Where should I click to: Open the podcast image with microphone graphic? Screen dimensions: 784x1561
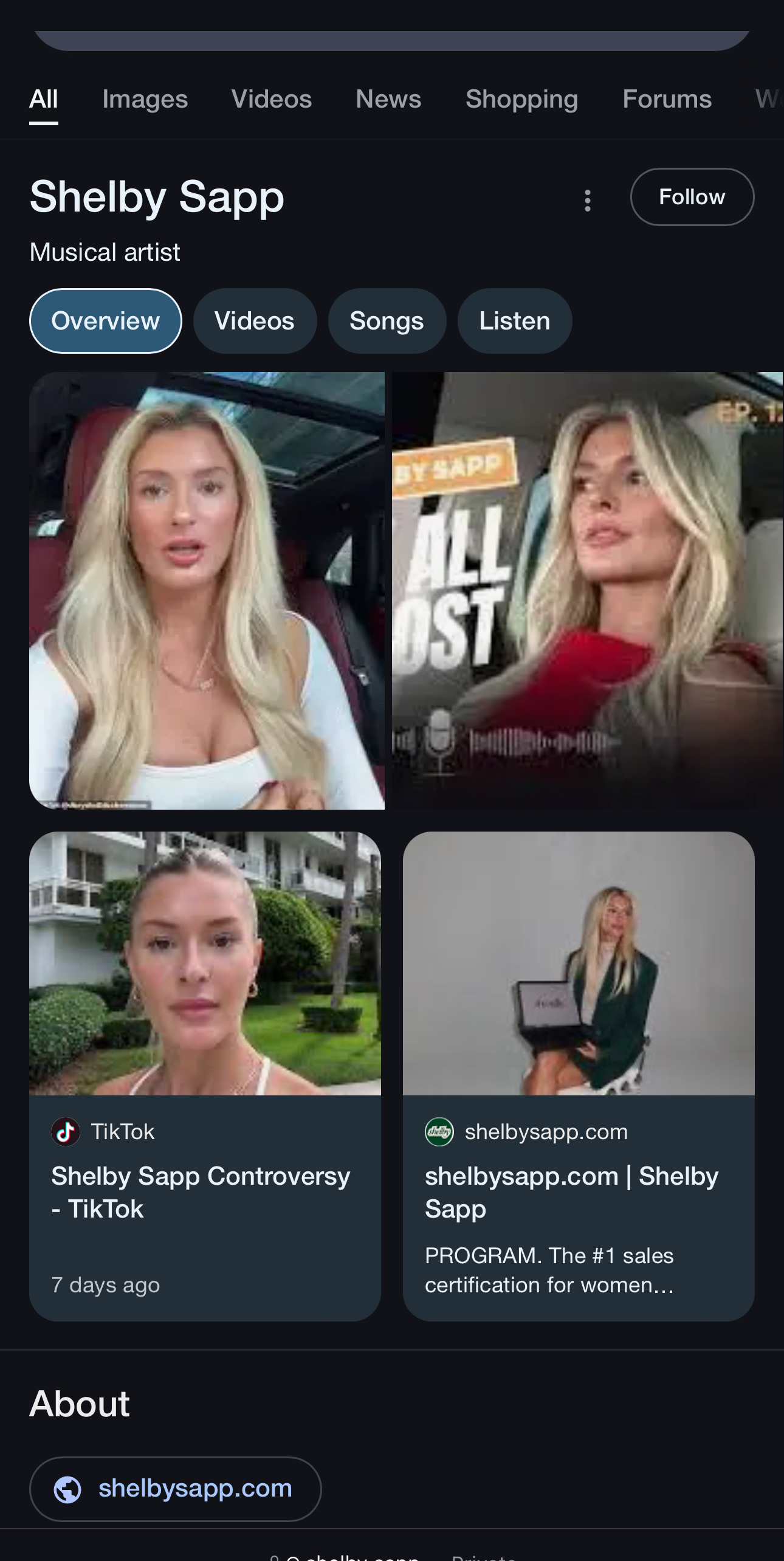586,590
